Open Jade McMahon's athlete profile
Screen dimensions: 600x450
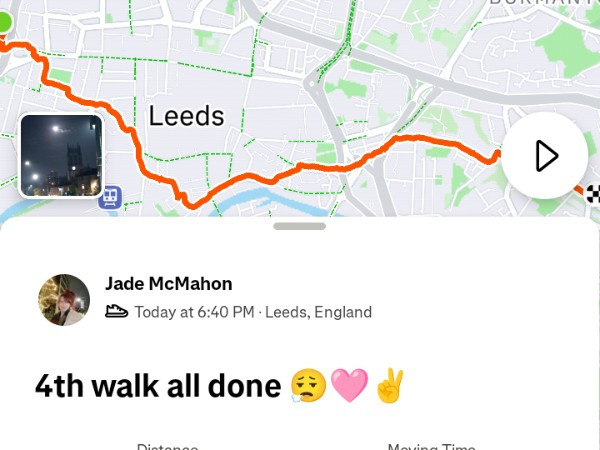[168, 284]
